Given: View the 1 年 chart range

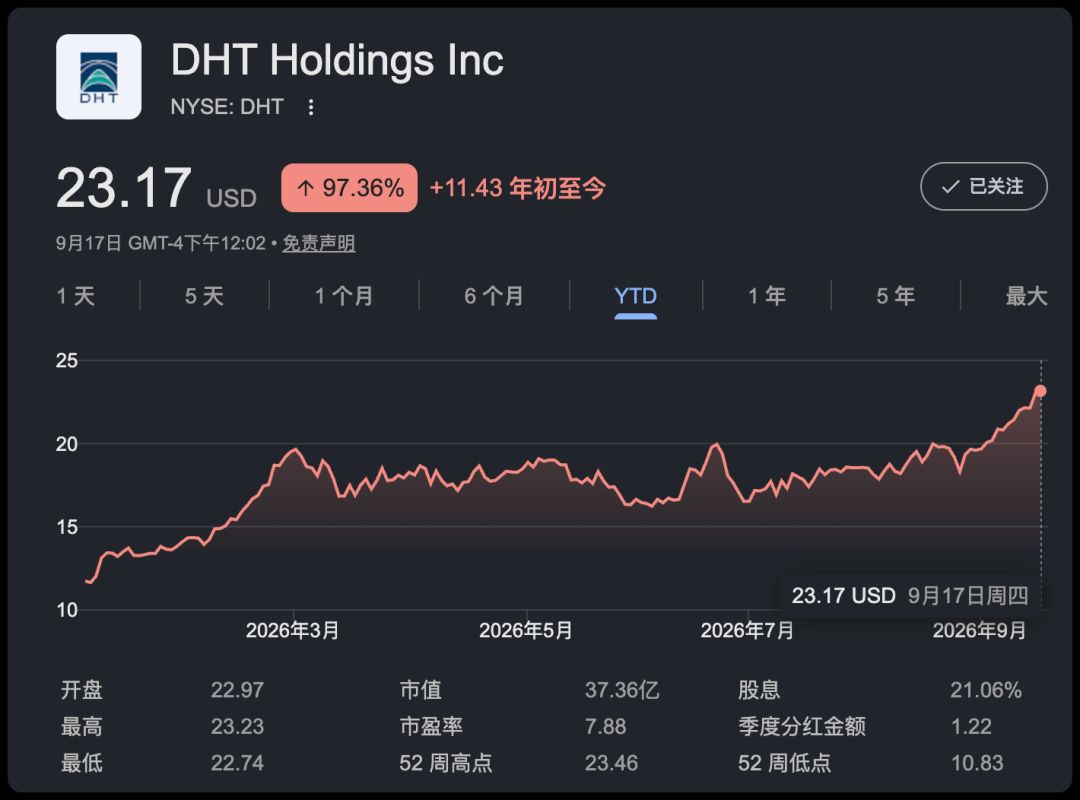Looking at the screenshot, I should pos(767,296).
